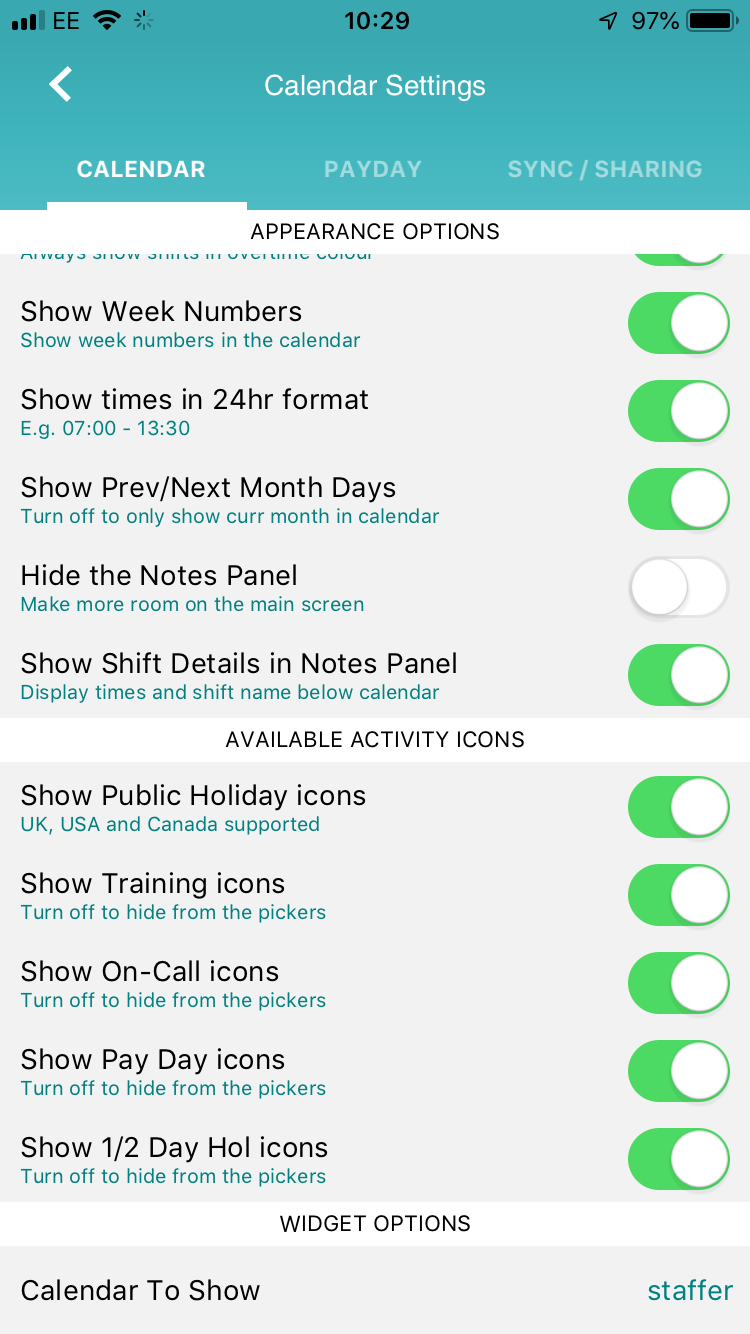750x1334 pixels.
Task: Disable Show Week Numbers
Action: (x=678, y=323)
